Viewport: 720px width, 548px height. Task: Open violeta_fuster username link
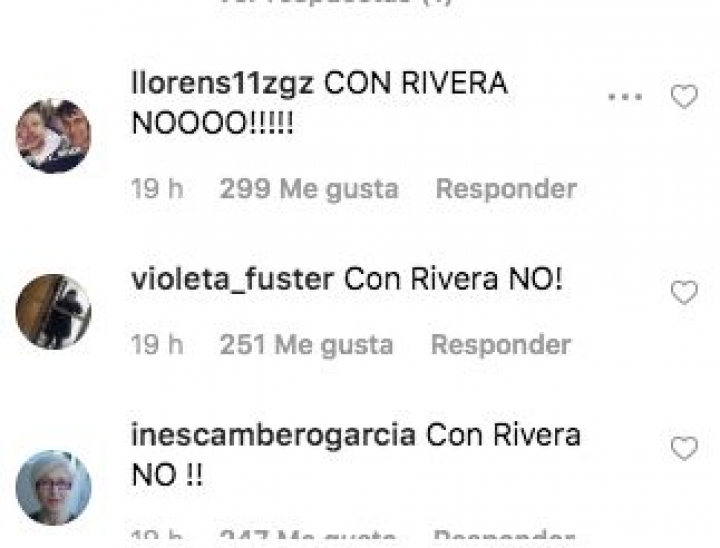[x=232, y=281]
